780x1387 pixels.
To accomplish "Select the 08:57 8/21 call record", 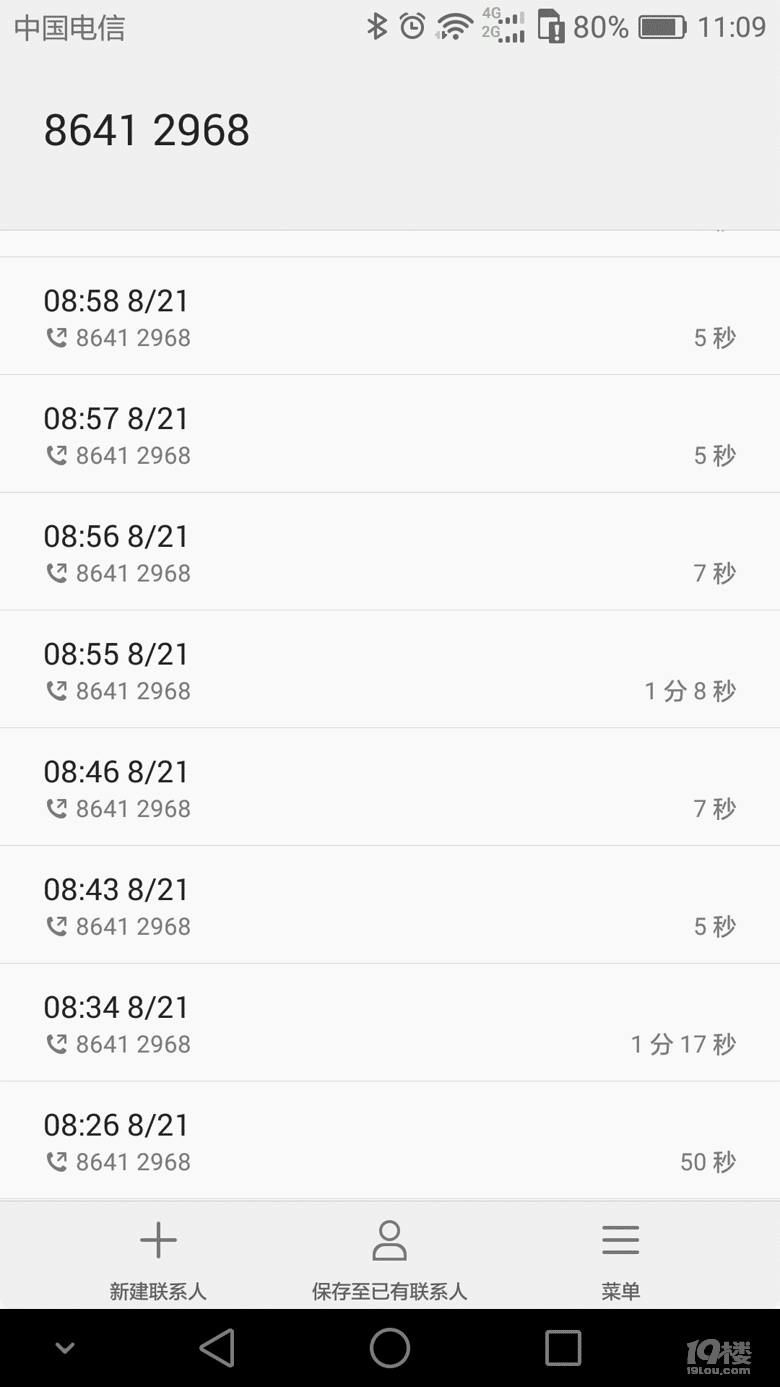I will point(389,435).
